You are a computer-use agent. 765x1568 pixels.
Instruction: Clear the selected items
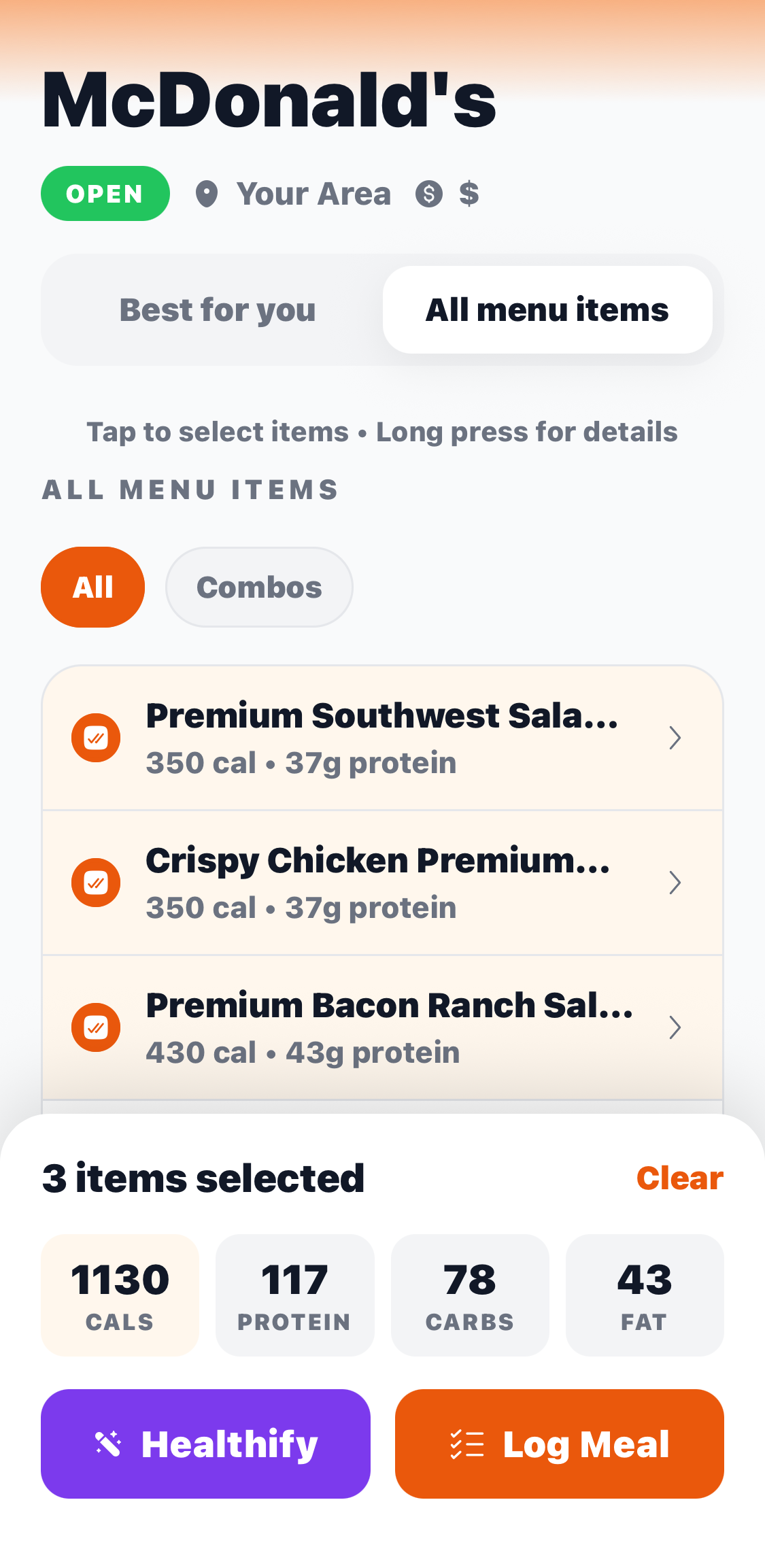pyautogui.click(x=679, y=1178)
